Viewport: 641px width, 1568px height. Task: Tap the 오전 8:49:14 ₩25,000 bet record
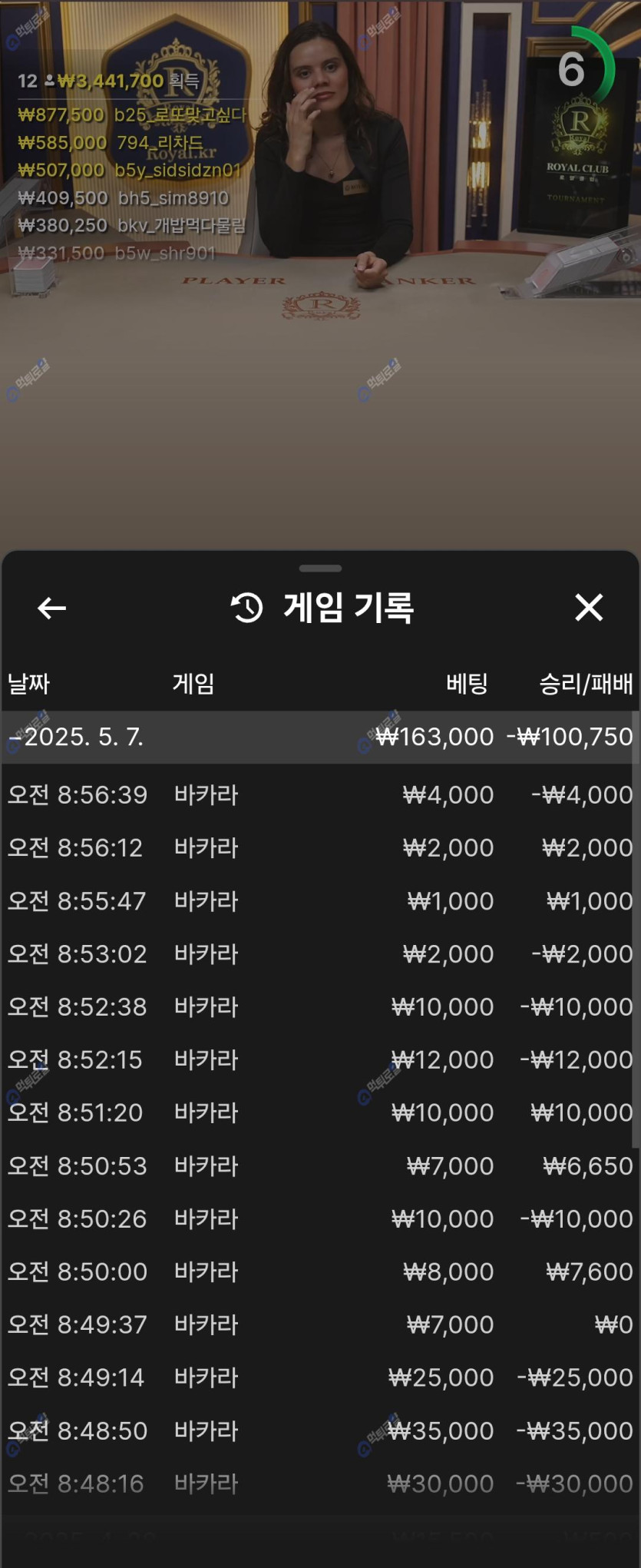click(x=319, y=1377)
